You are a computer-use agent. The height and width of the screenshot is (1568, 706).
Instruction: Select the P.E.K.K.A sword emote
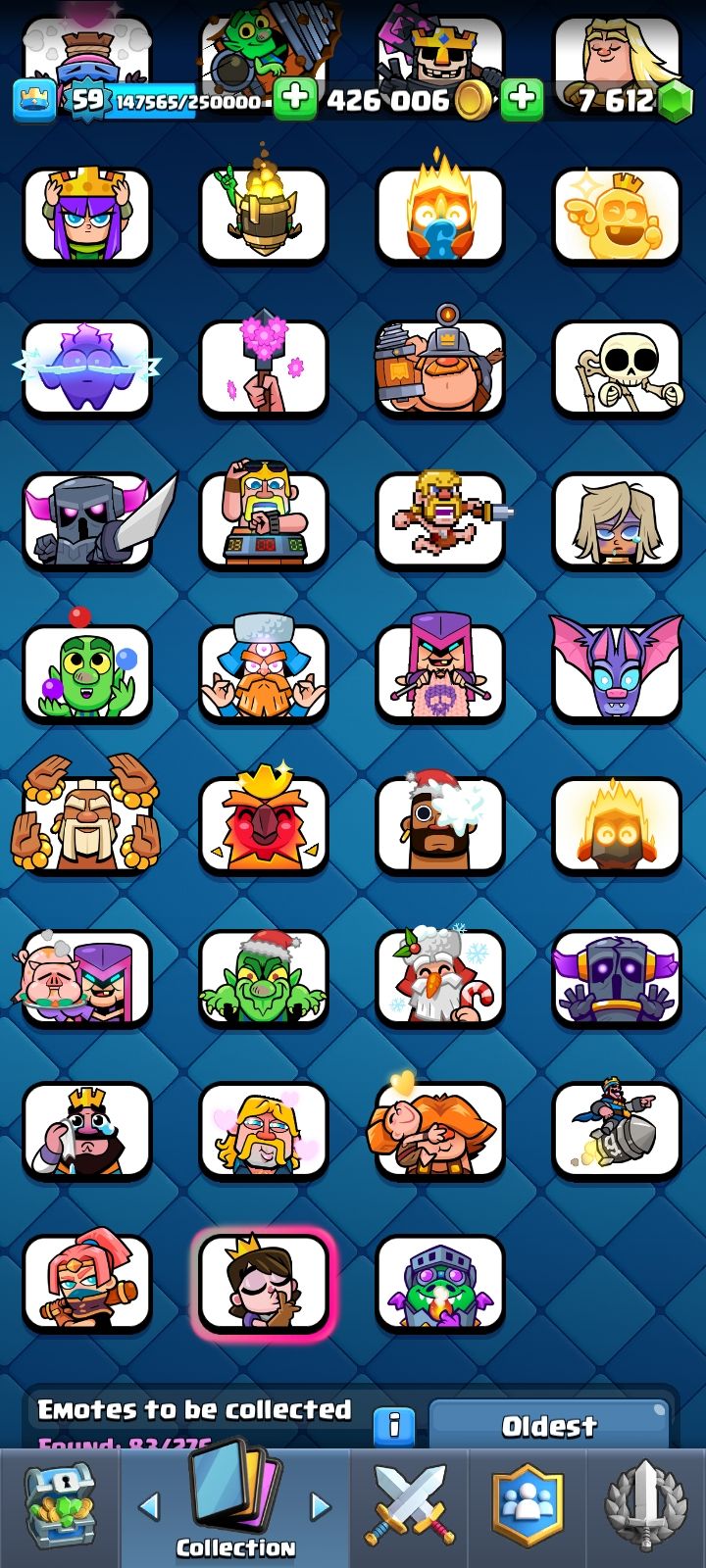87,521
